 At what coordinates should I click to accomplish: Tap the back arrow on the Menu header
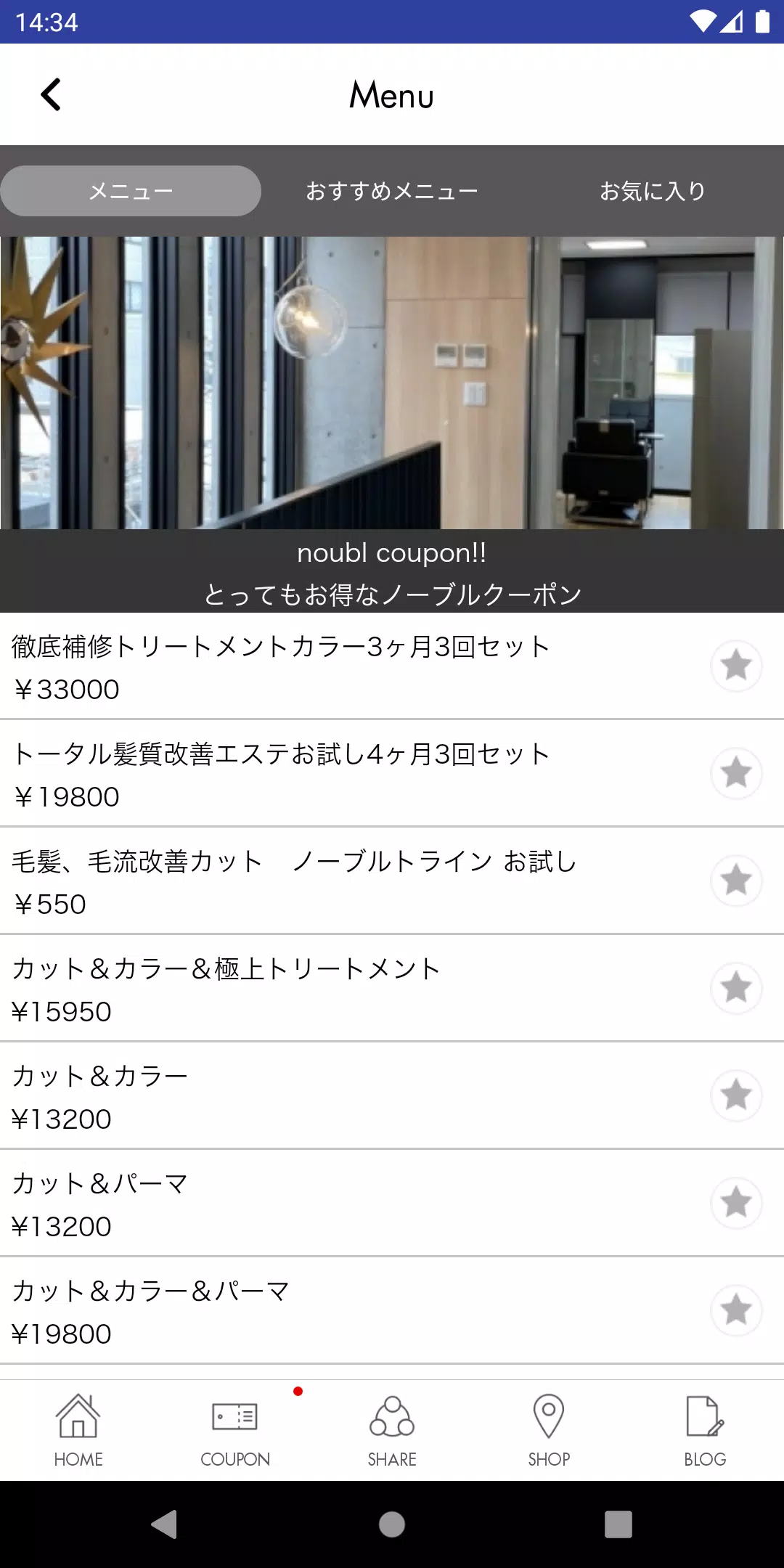[51, 95]
